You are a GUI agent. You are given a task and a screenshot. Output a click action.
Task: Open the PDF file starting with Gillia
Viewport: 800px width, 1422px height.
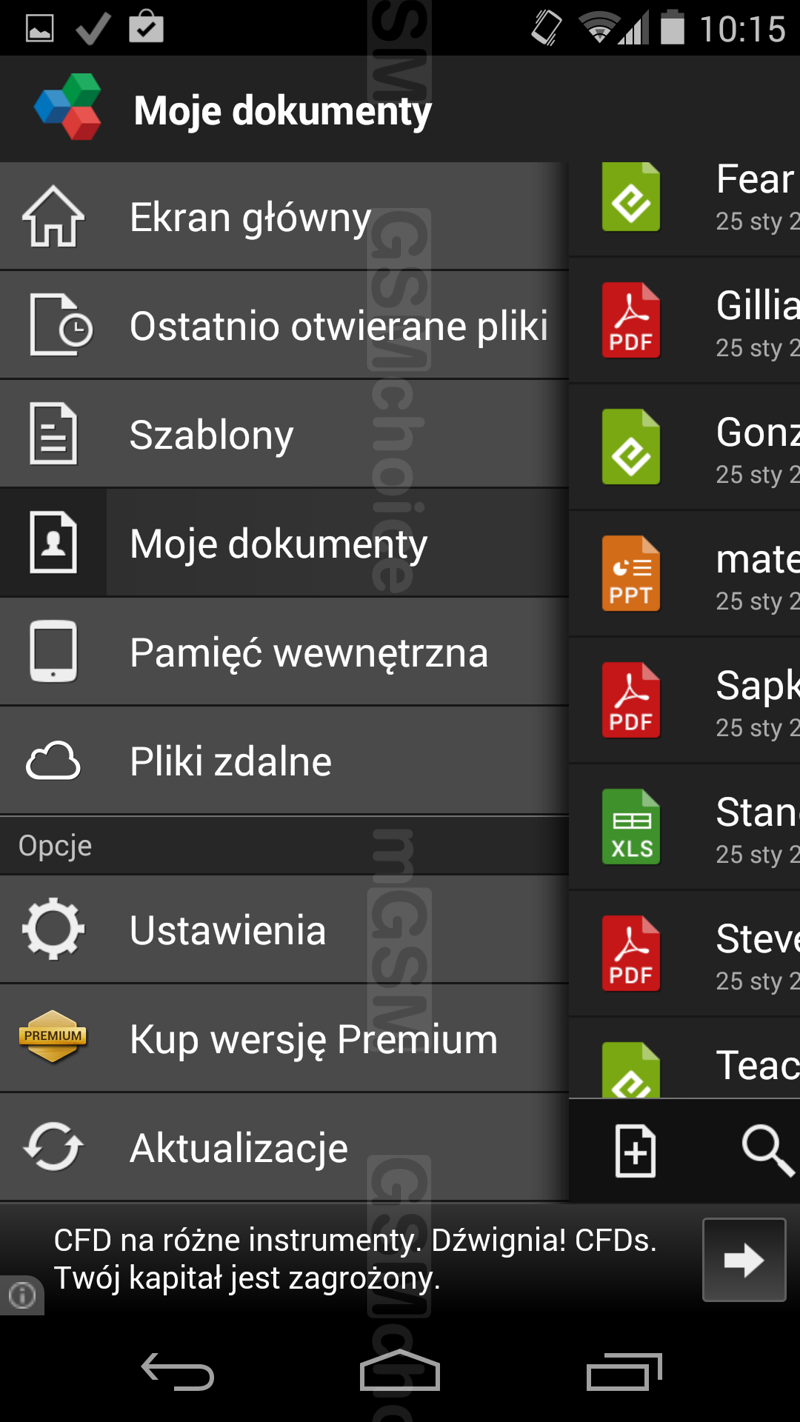tap(685, 321)
